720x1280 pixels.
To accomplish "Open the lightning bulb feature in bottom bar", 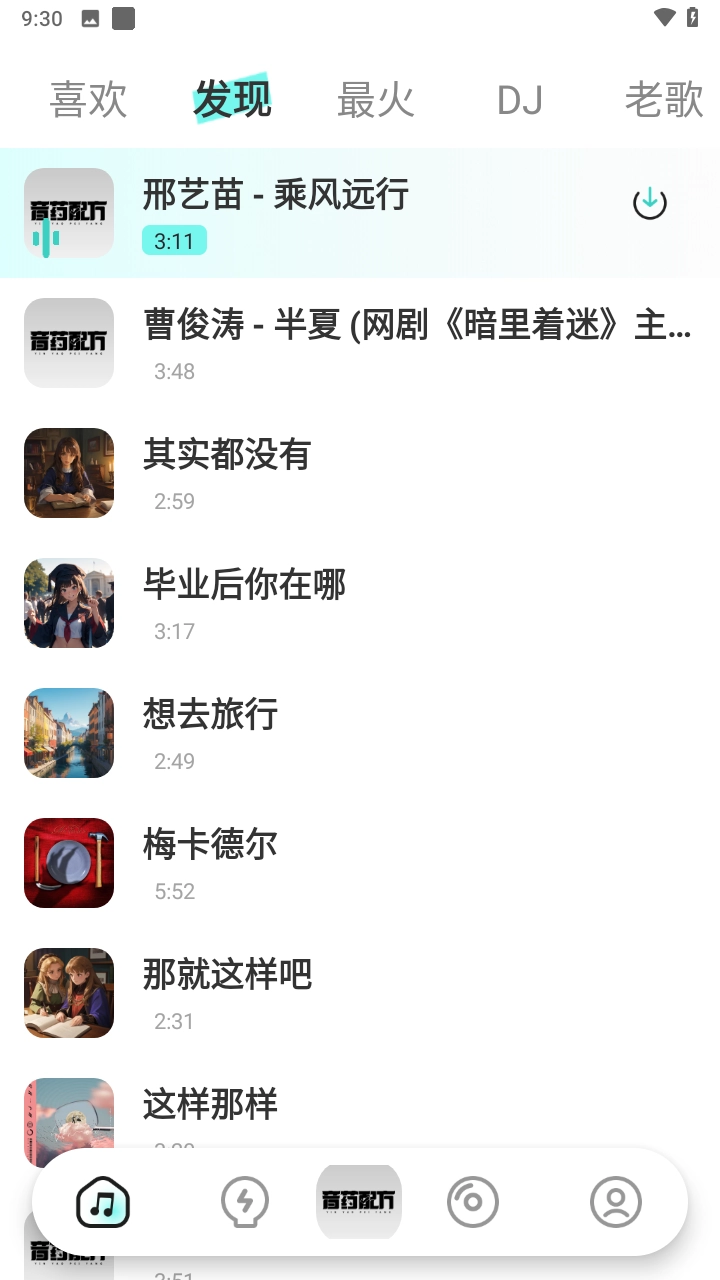I will 243,1202.
